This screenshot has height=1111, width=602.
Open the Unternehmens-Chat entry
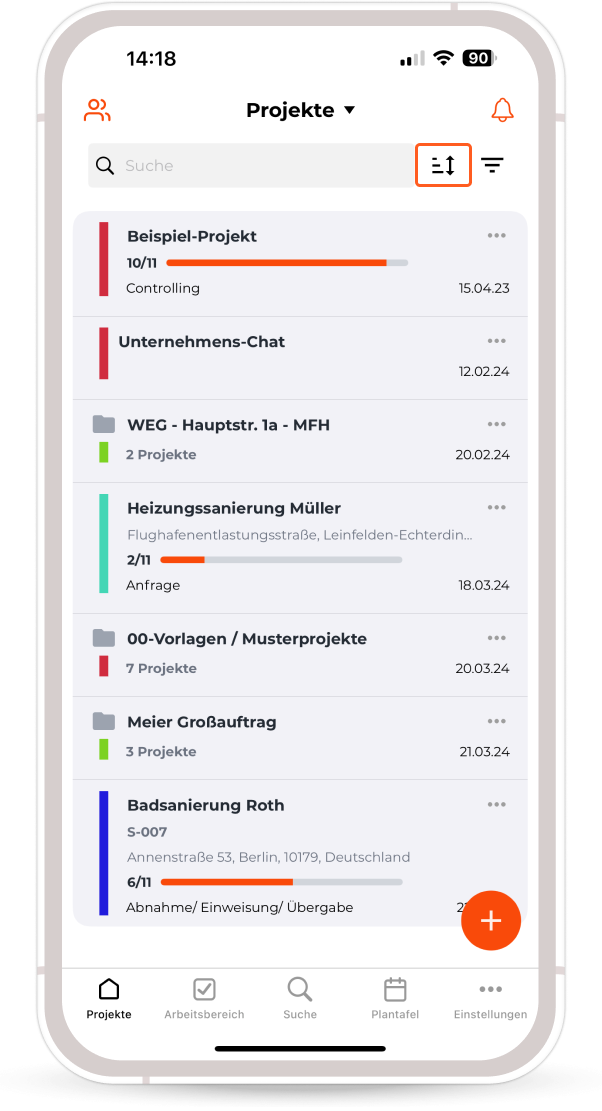300,358
